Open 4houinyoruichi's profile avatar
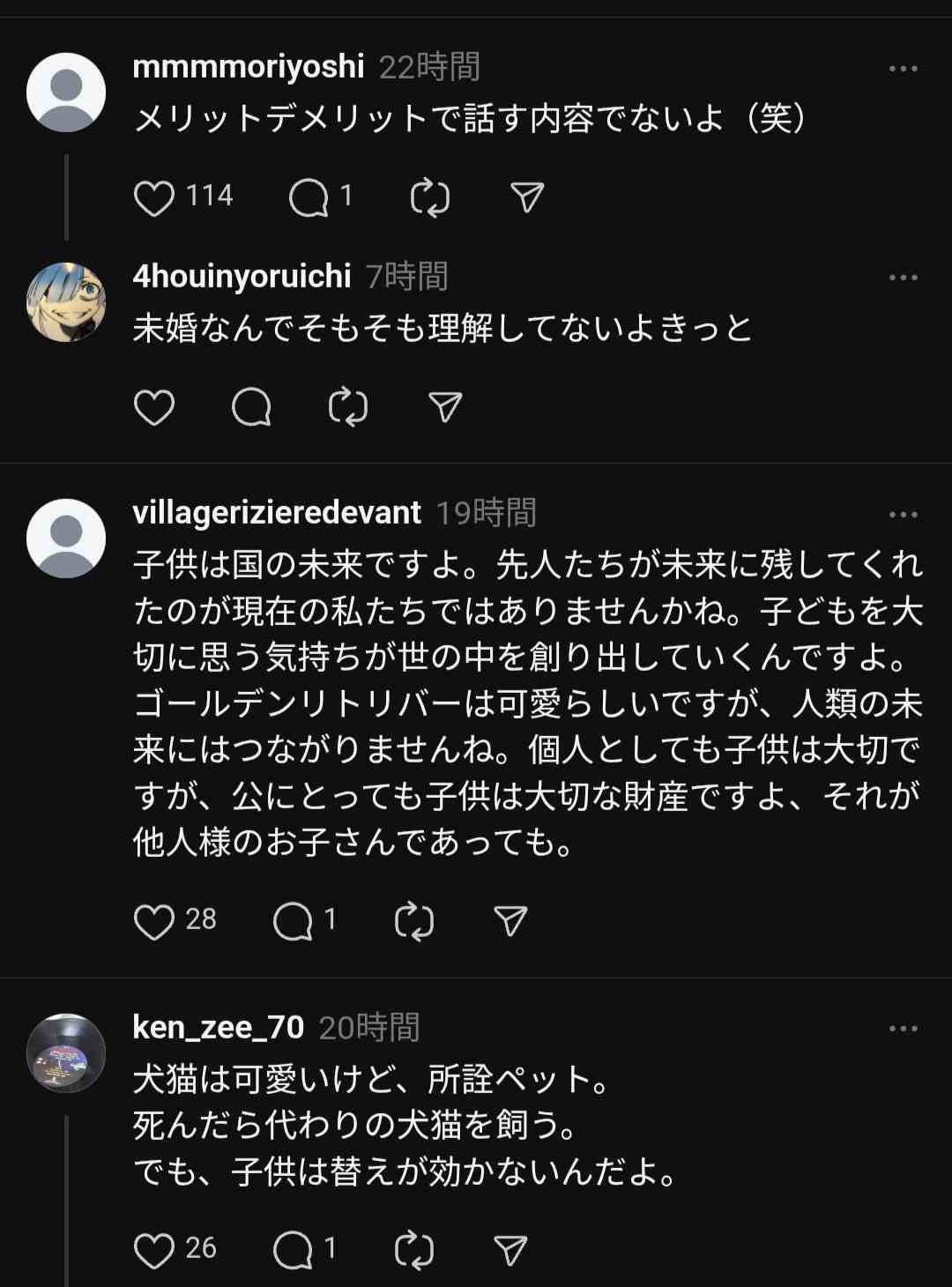Screen dimensions: 952x1287 point(66,301)
